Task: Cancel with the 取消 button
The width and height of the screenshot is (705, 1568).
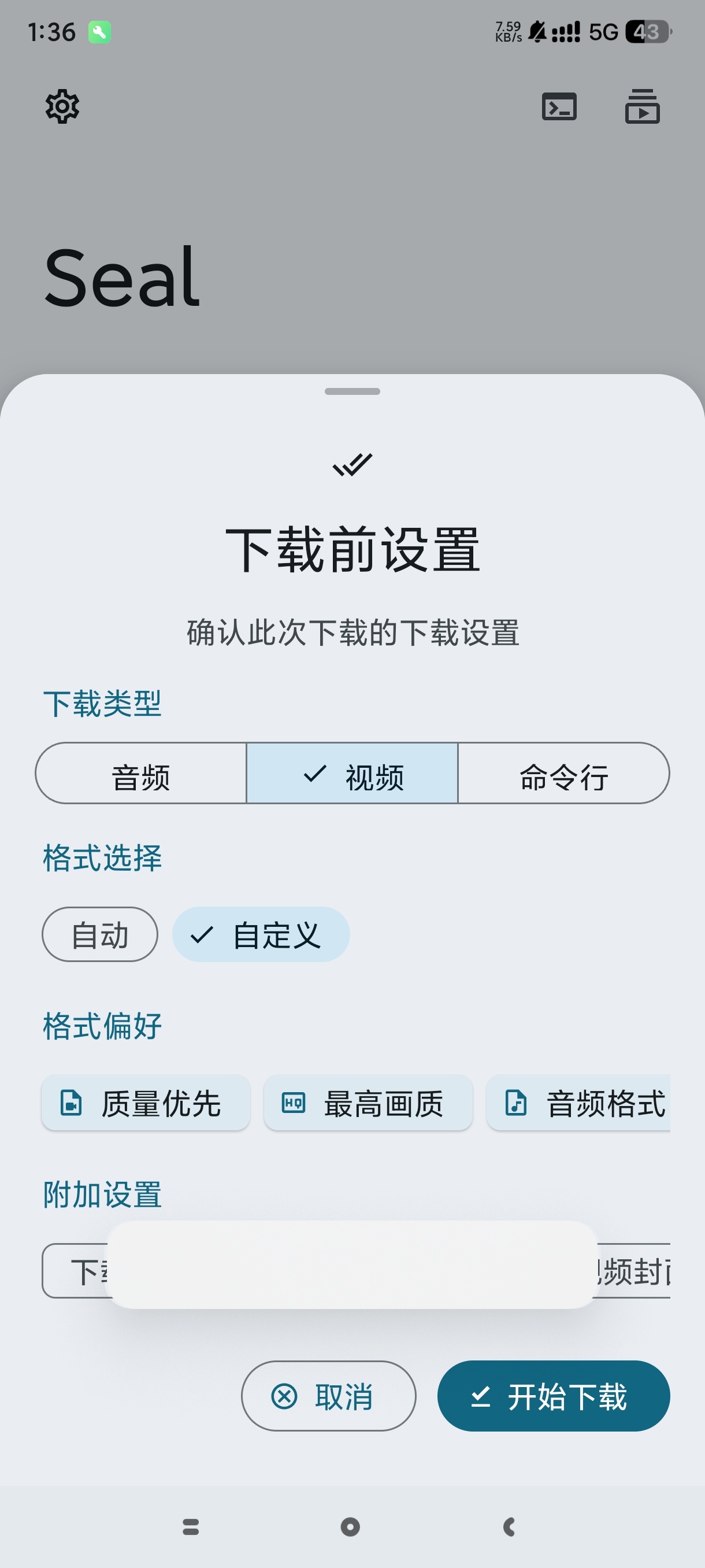Action: click(x=328, y=1396)
